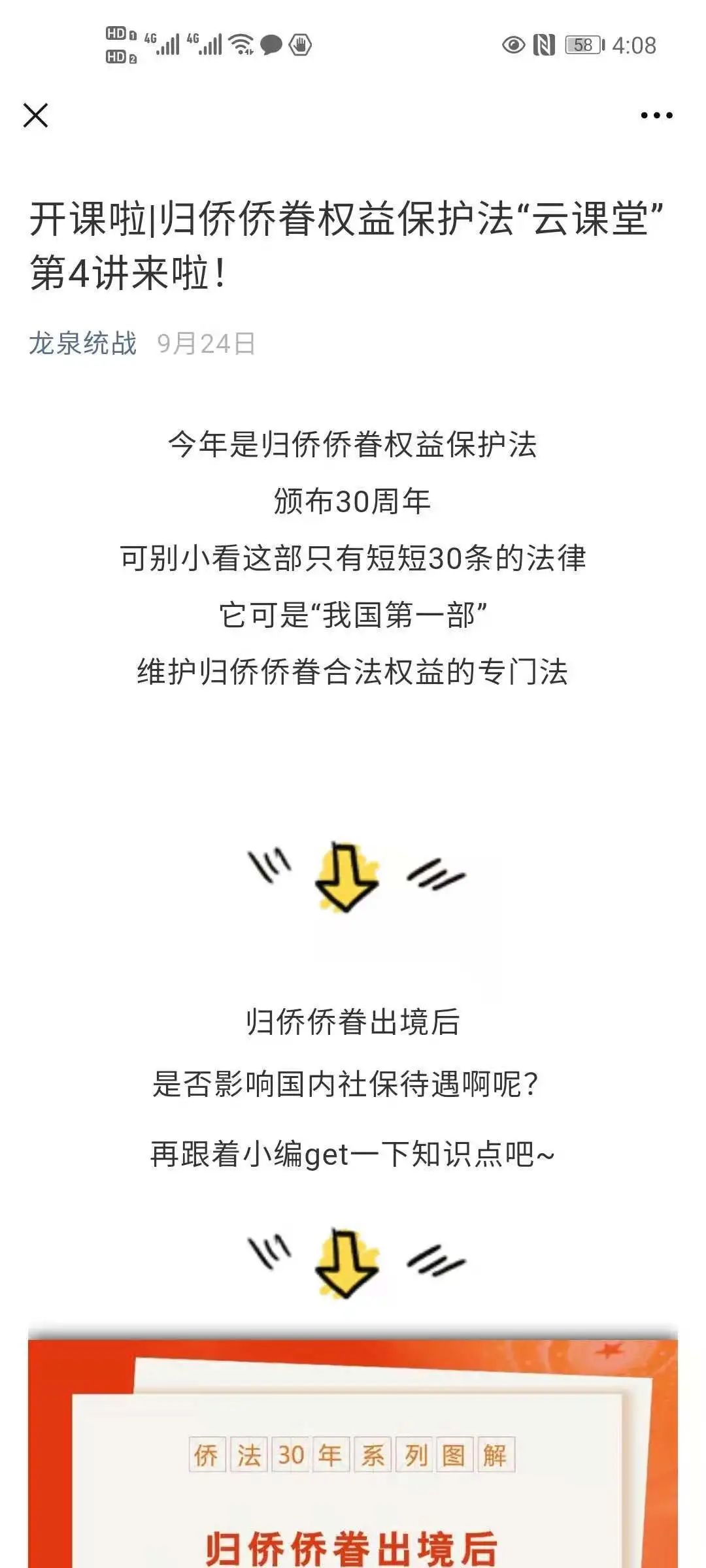706x1568 pixels.
Task: Close the article with the X icon
Action: pos(36,116)
